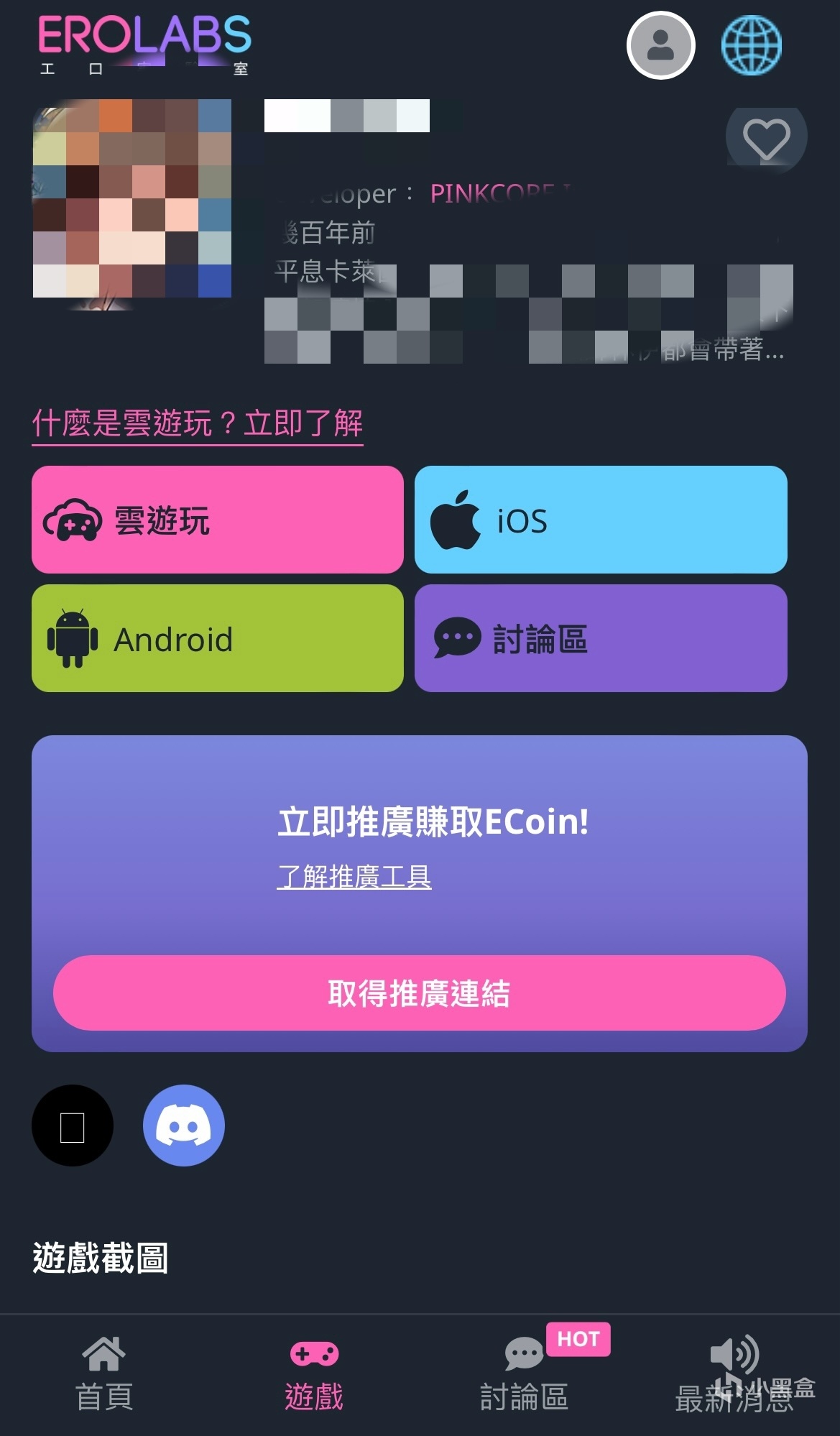Open the language globe selector
The image size is (840, 1436).
point(751,45)
